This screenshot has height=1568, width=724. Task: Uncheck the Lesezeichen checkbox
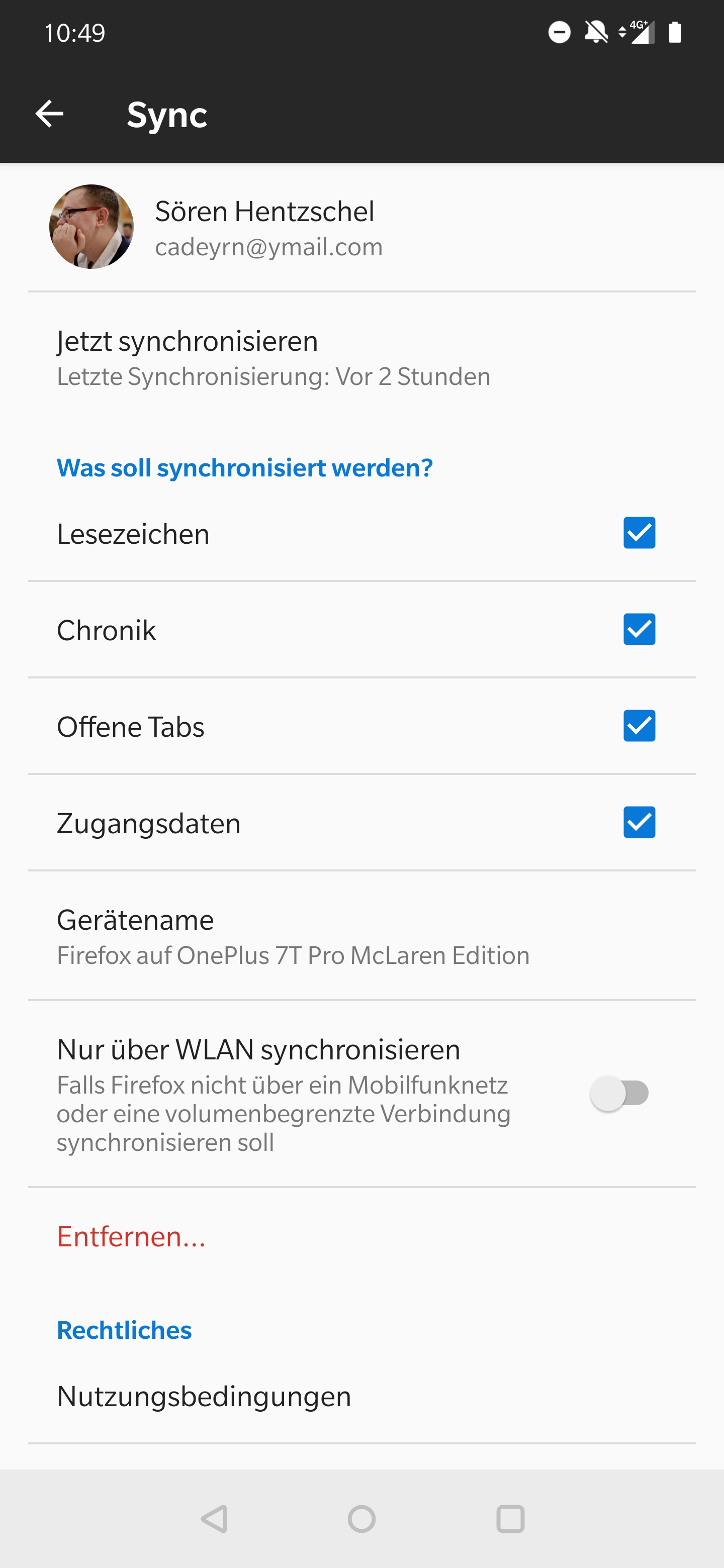[638, 533]
